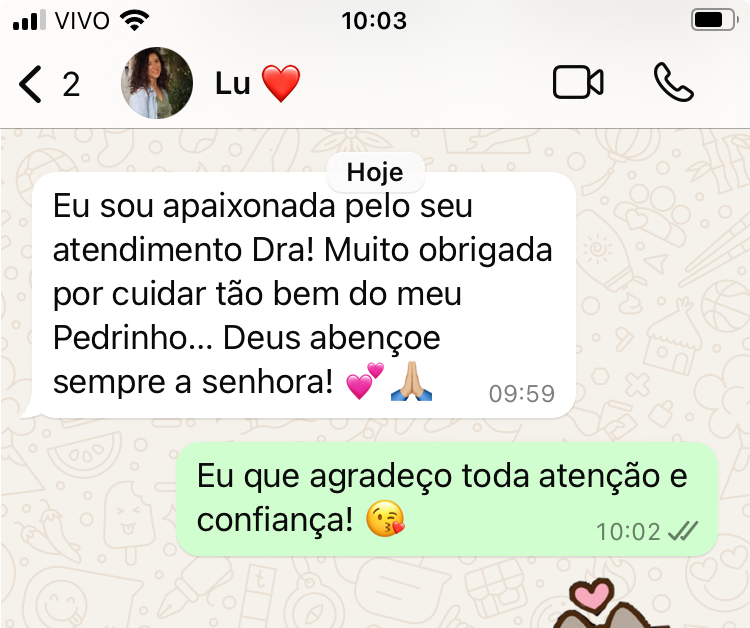This screenshot has height=628, width=750.
Task: Start a voice call with Lu
Action: [x=673, y=83]
